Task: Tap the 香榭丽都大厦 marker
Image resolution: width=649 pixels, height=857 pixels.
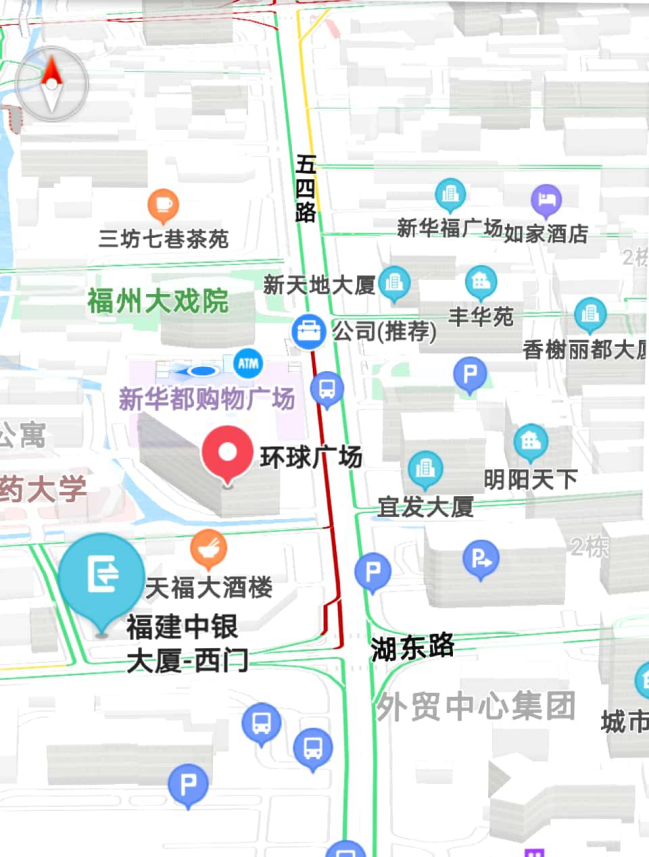Action: click(590, 316)
